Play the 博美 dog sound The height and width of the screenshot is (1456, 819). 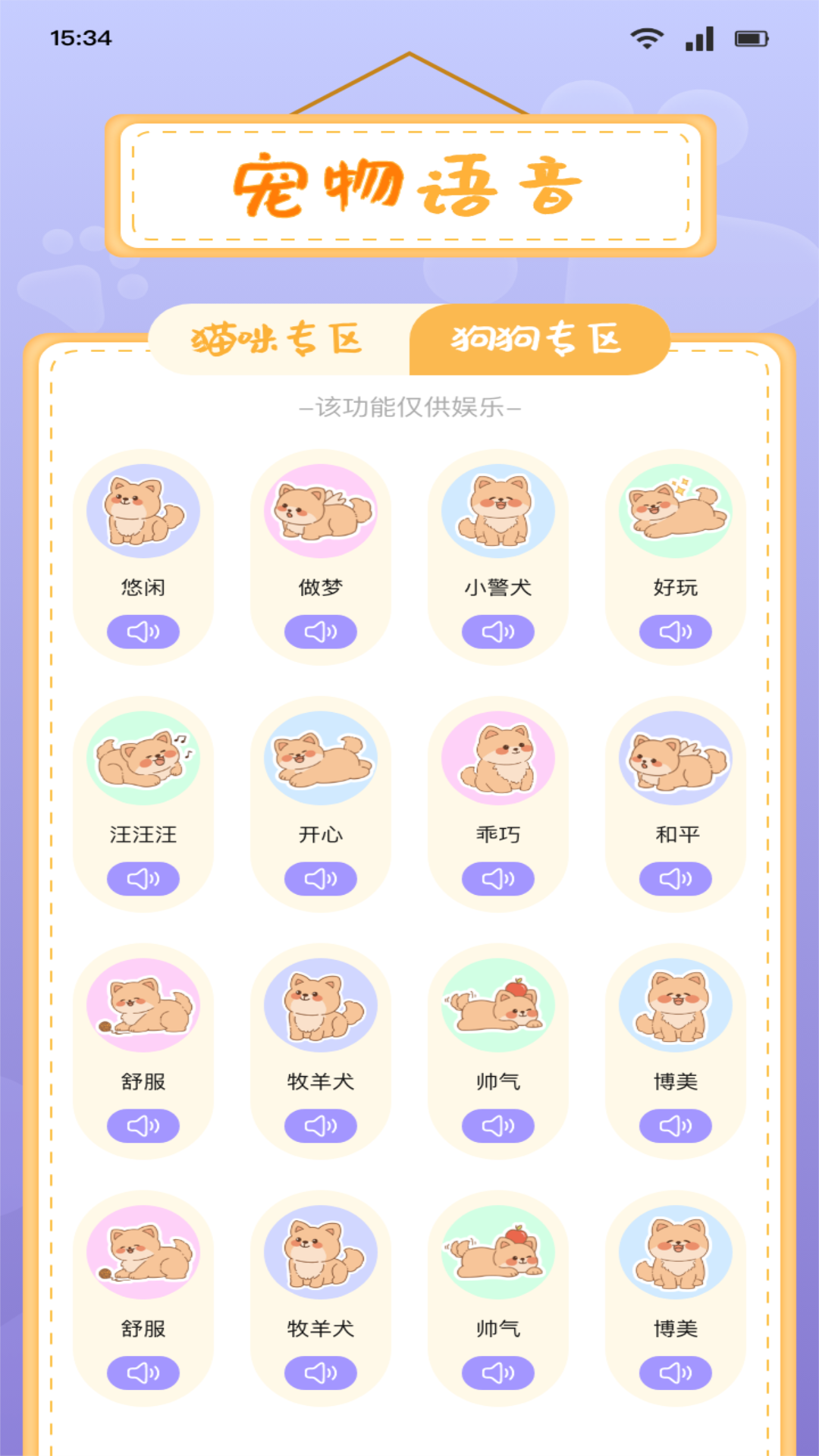pyautogui.click(x=675, y=1126)
